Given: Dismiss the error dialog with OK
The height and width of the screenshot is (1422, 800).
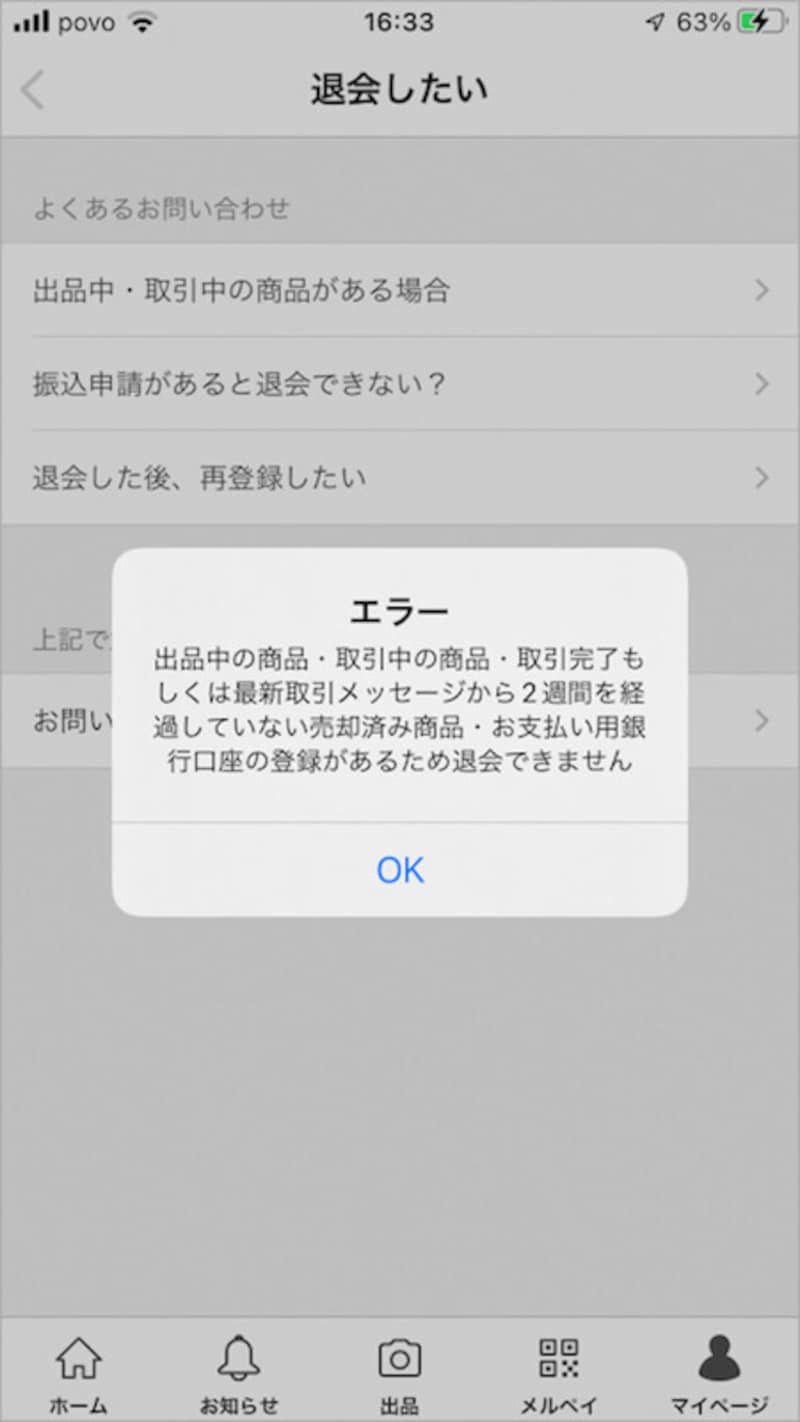Looking at the screenshot, I should click(400, 871).
